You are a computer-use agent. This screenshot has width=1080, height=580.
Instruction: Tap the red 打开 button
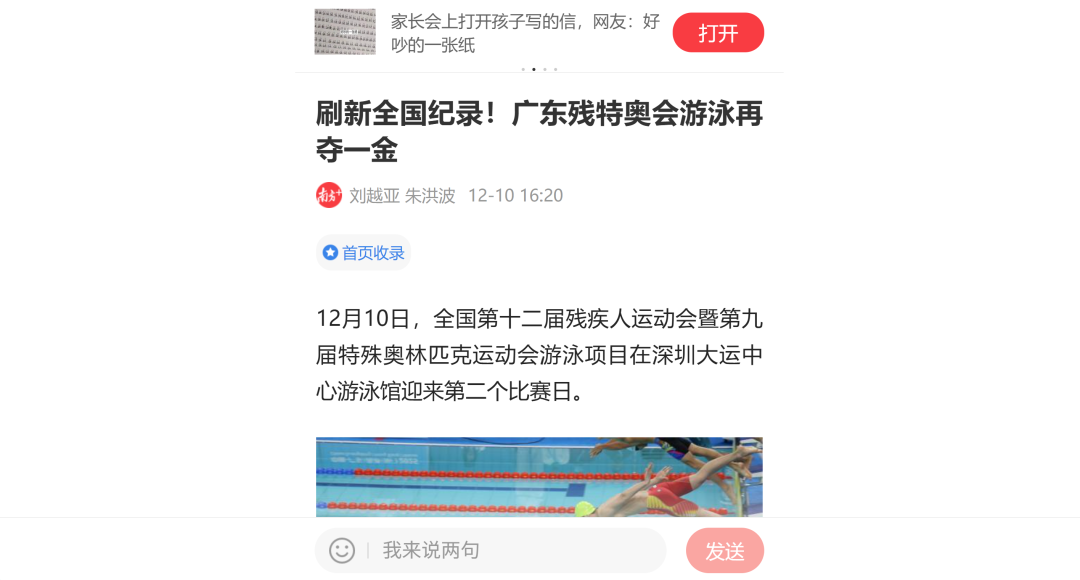[718, 33]
